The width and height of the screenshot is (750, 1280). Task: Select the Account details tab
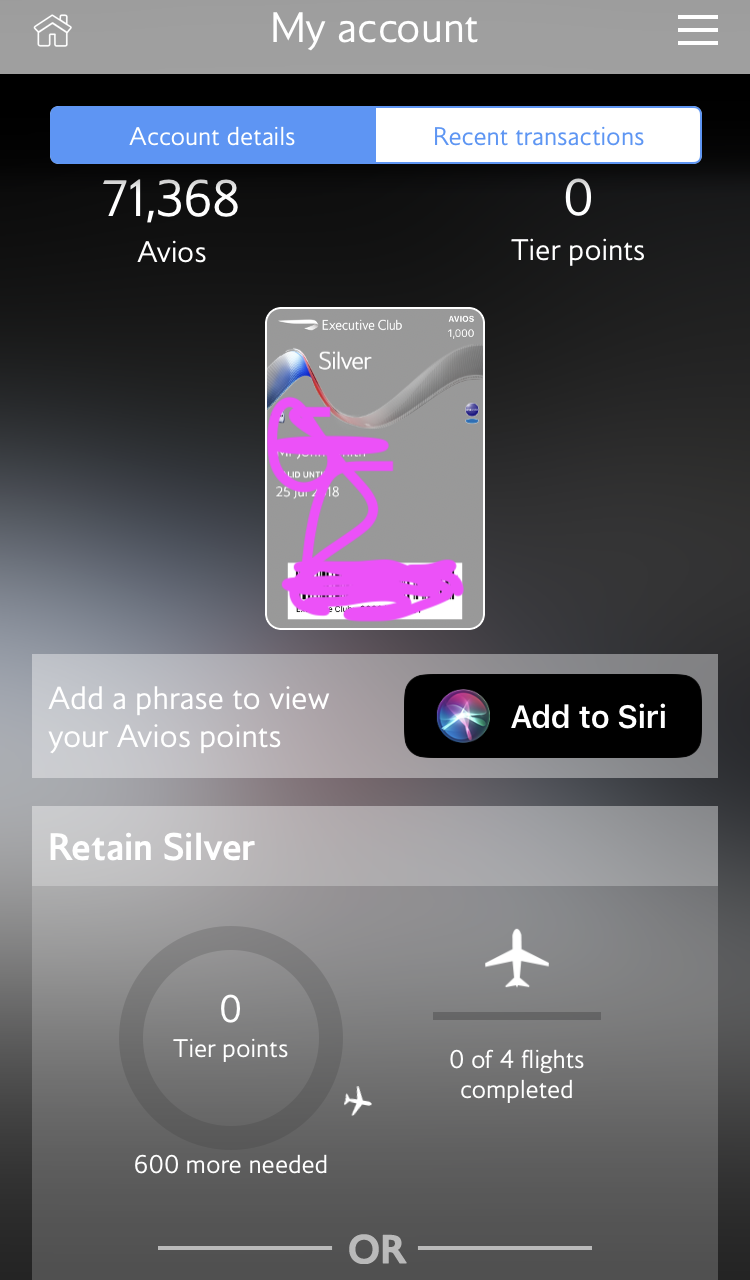click(x=213, y=136)
